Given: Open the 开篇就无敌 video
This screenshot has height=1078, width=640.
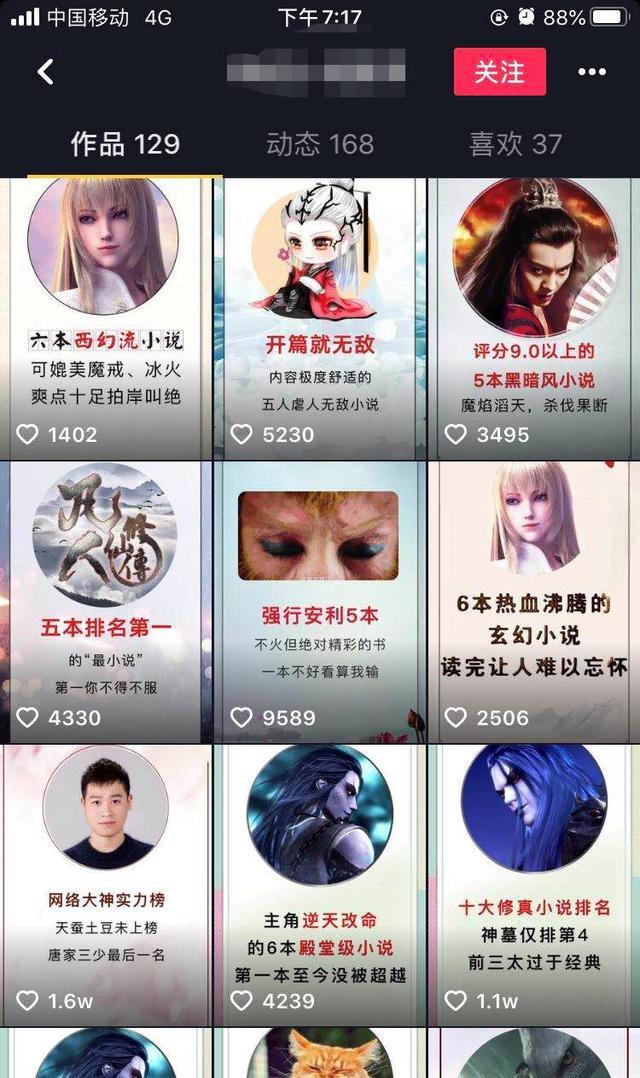Looking at the screenshot, I should click(320, 318).
